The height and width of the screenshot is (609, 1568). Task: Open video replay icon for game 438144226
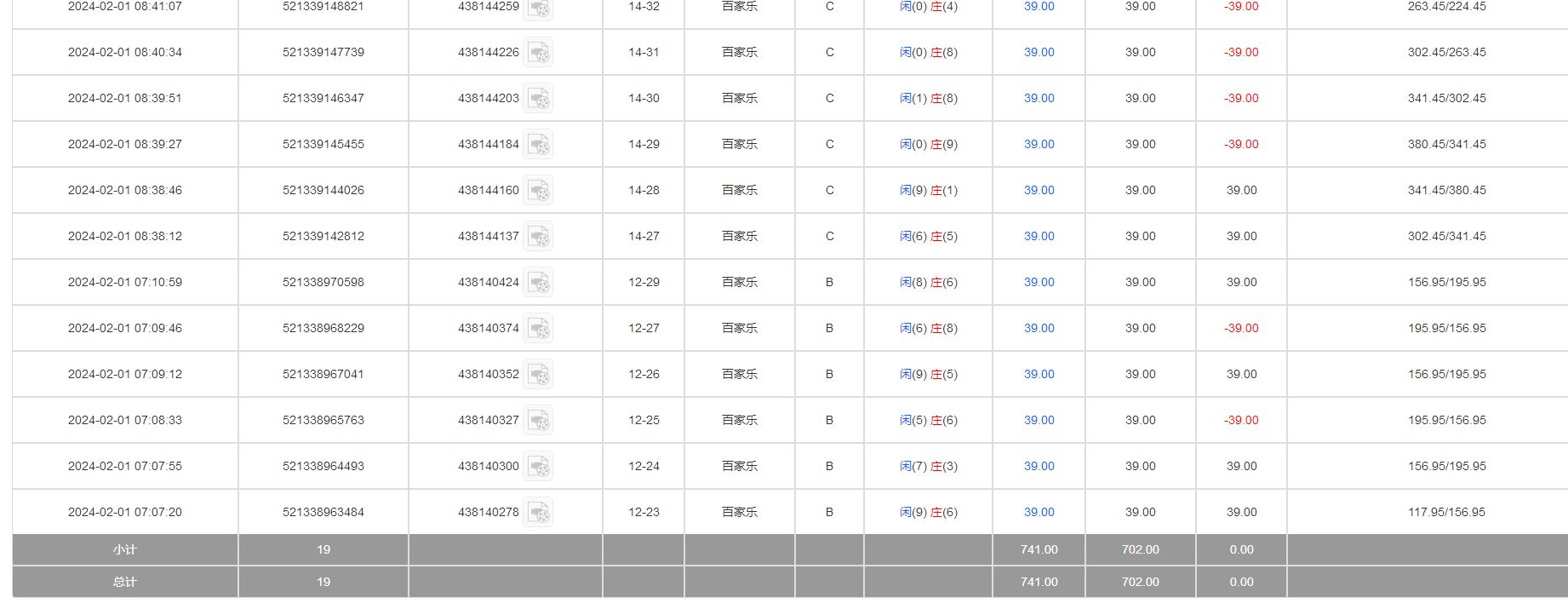tap(538, 53)
